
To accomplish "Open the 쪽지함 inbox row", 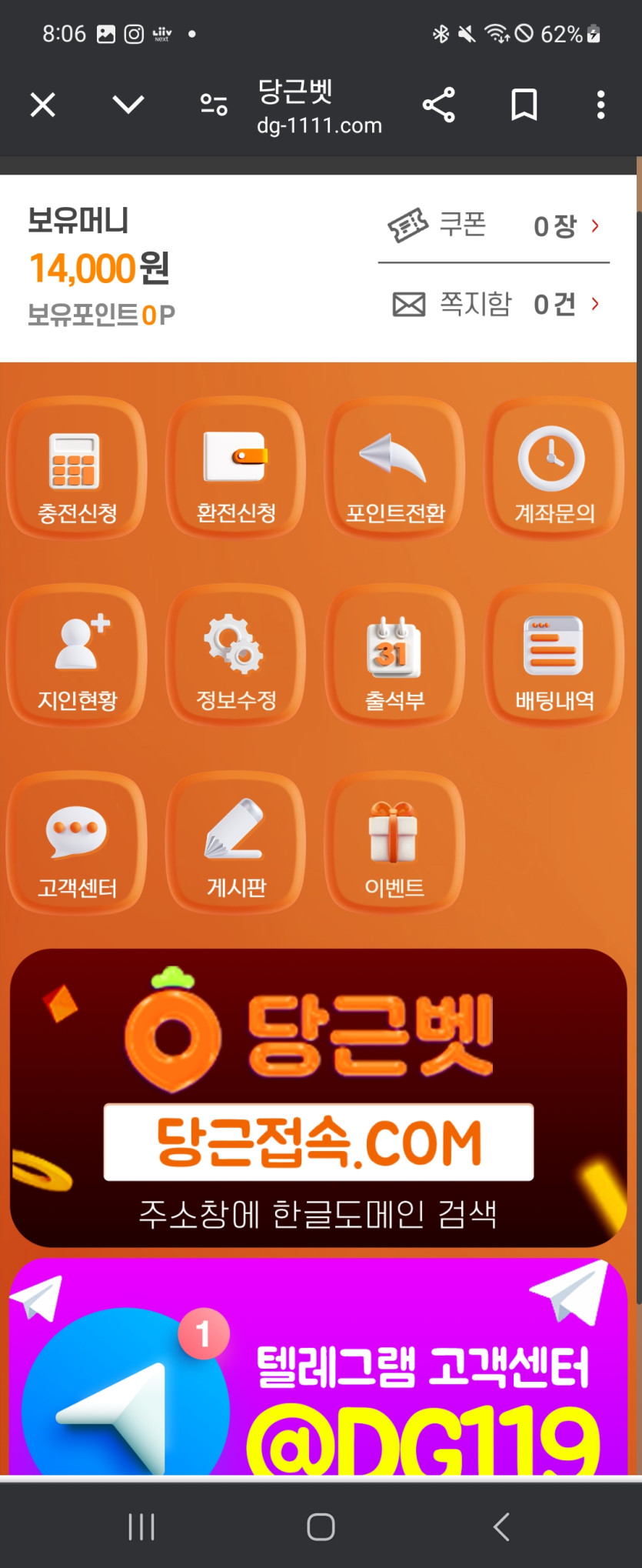I will tap(494, 304).
